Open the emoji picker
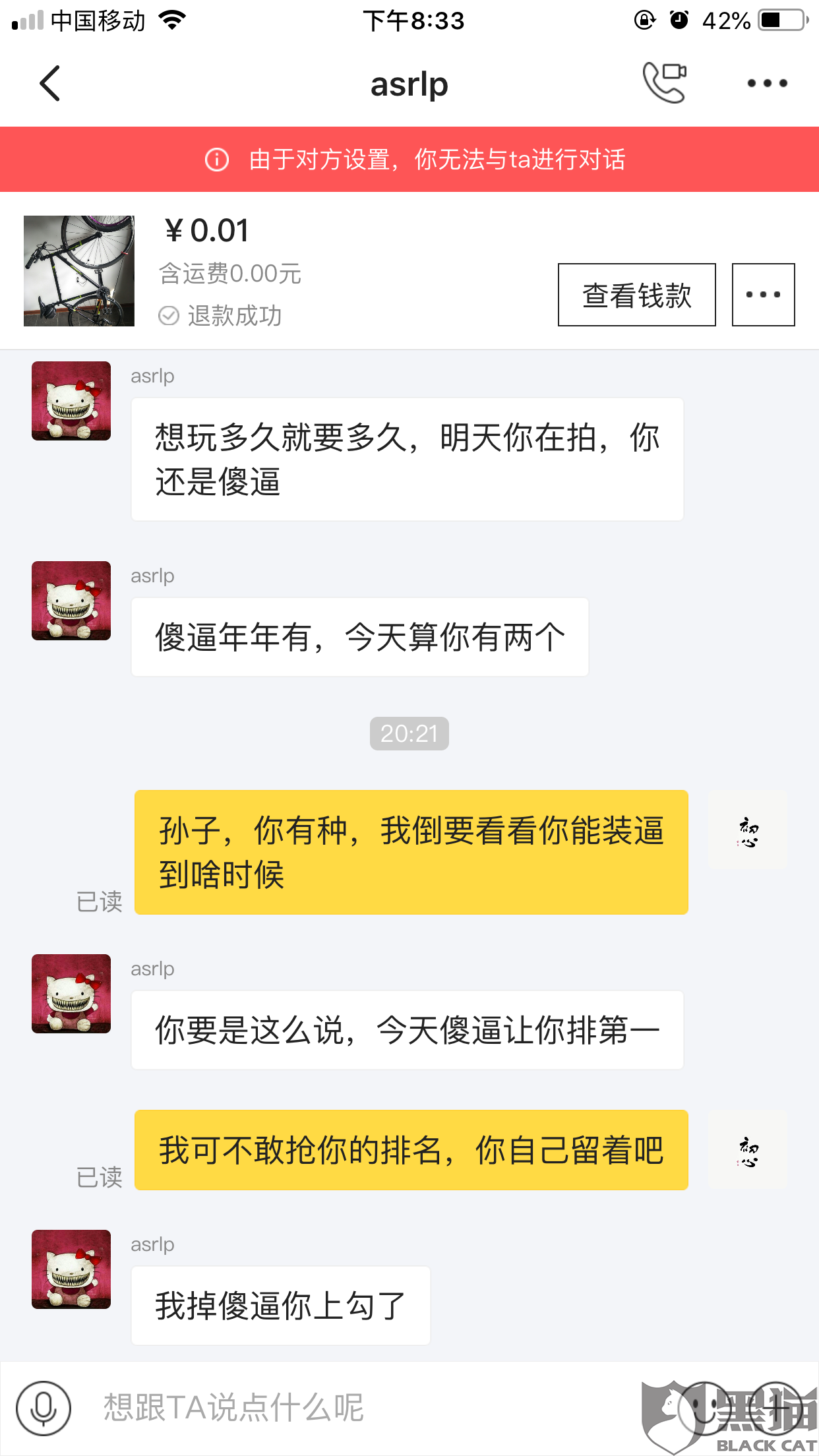 (x=704, y=1409)
